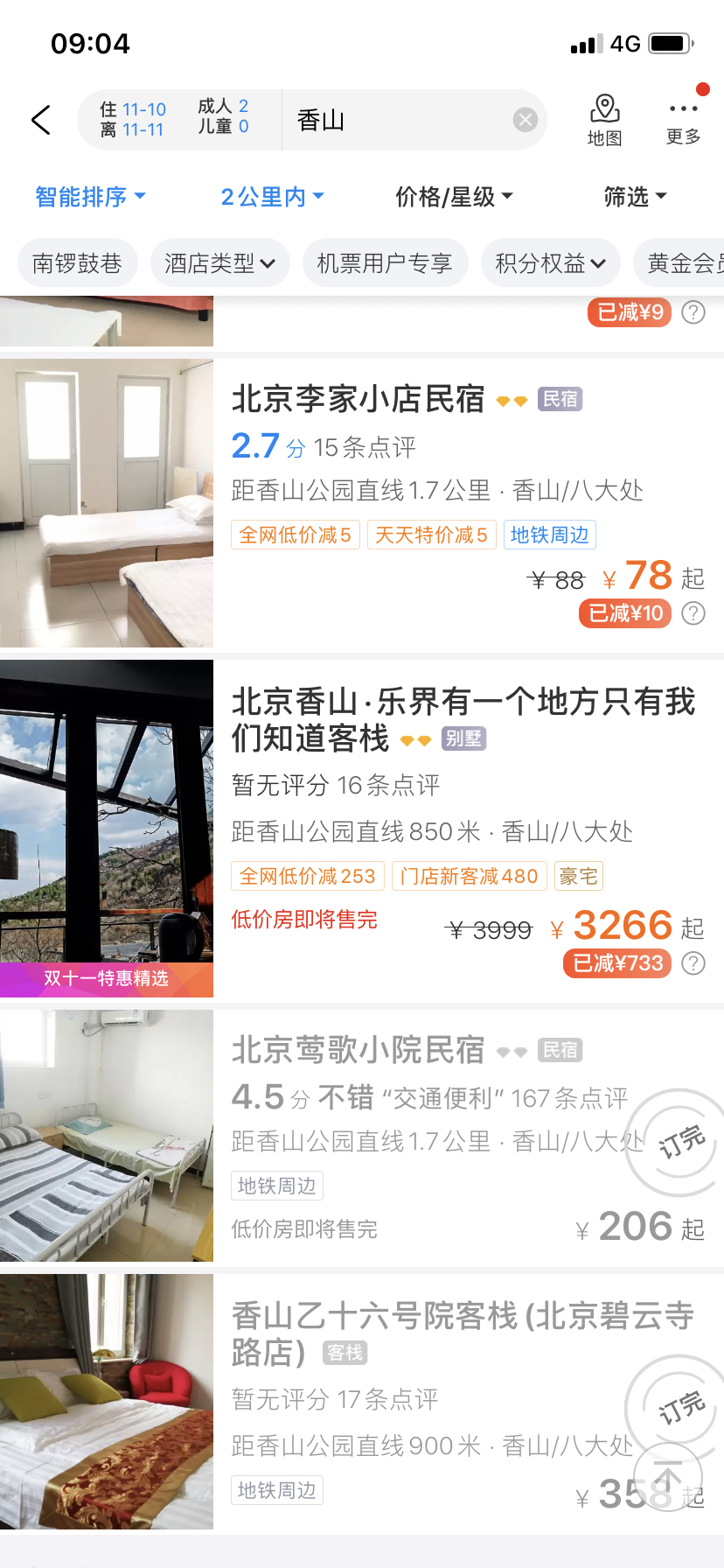Viewport: 724px width, 1568px height.
Task: Expand the 酒店类型 chip
Action: coord(219,263)
